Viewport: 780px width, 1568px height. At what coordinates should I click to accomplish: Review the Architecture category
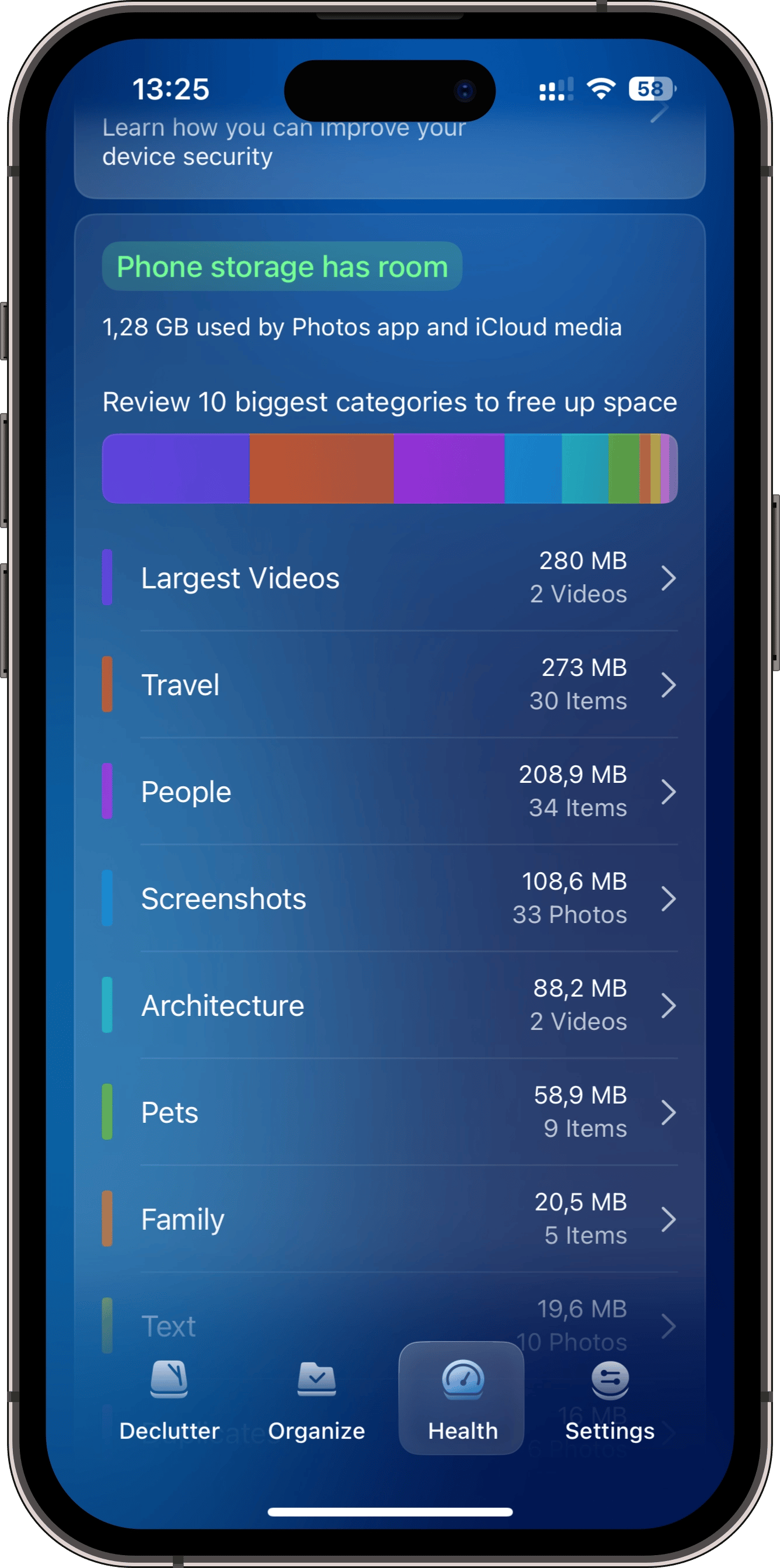pos(389,1005)
